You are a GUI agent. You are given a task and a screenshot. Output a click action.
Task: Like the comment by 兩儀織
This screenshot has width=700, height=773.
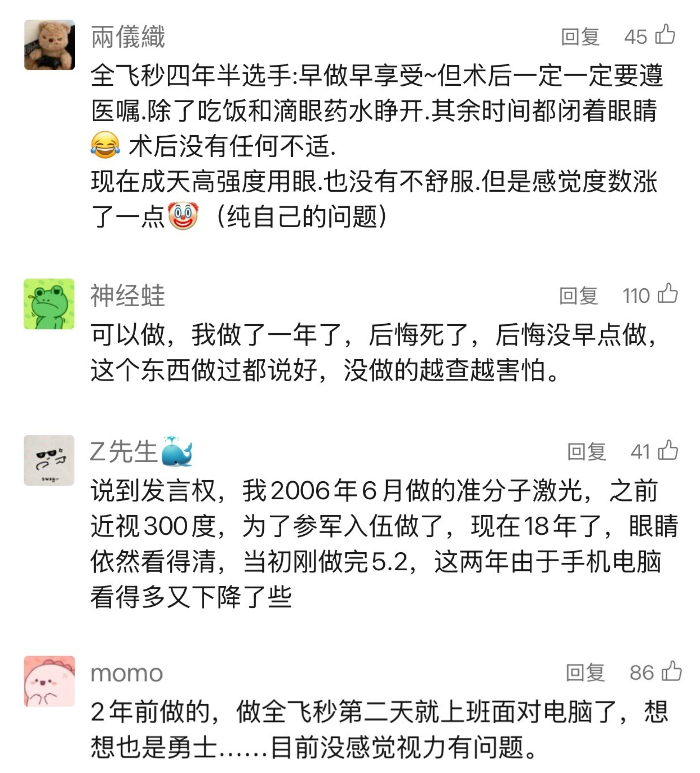666,36
